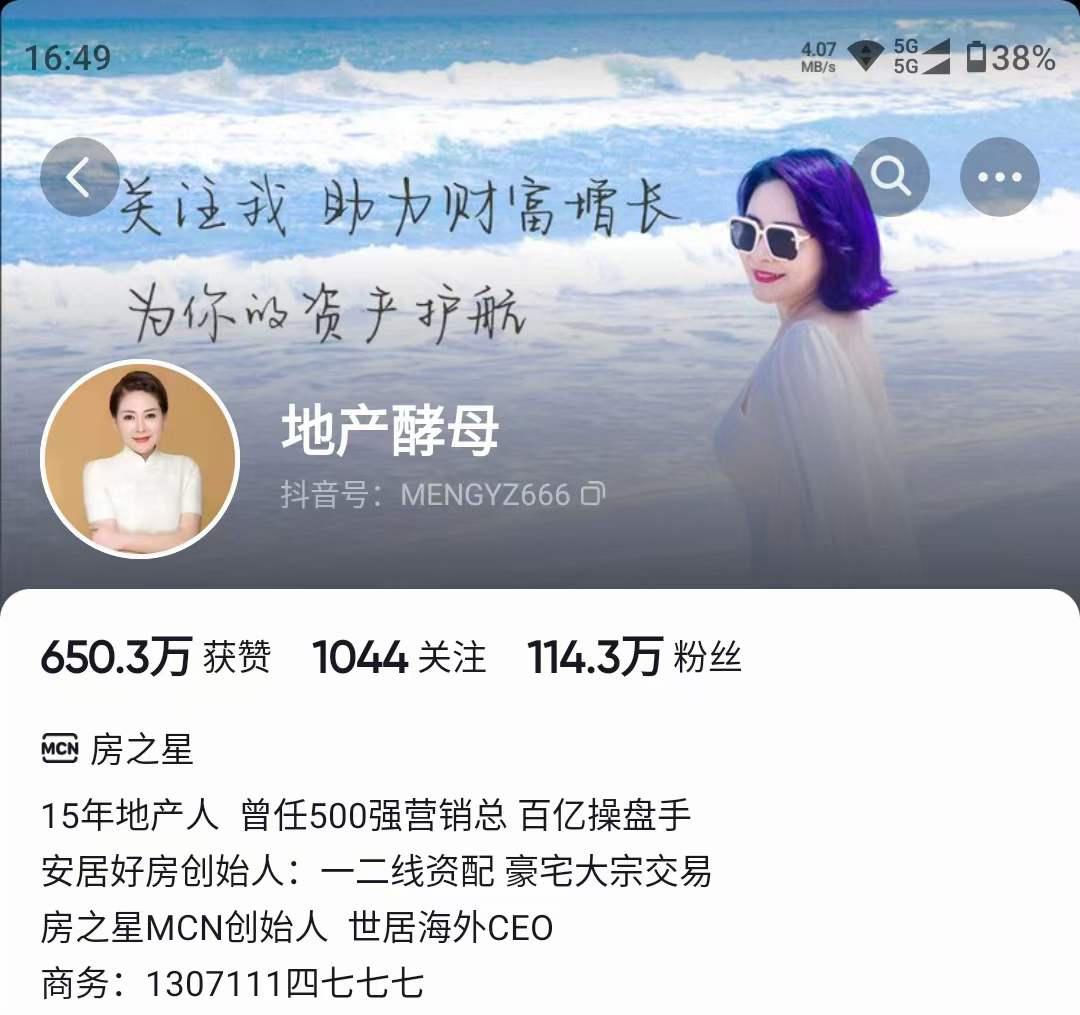Open the 1044 关注 following list
The height and width of the screenshot is (1015, 1080).
[x=399, y=657]
